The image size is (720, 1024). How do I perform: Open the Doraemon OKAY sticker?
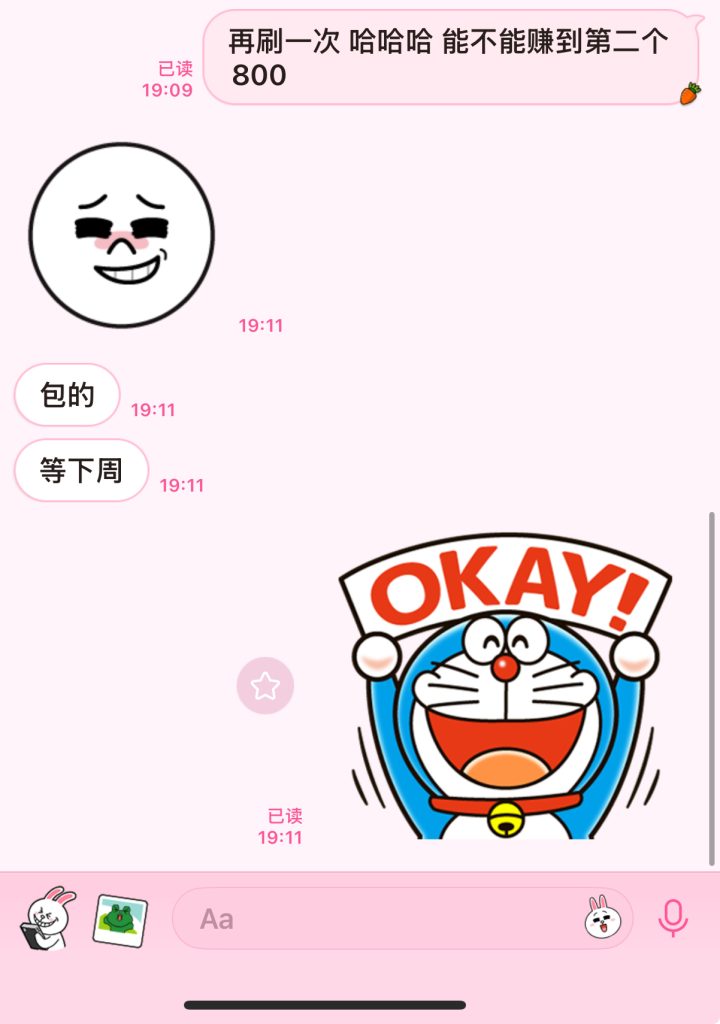tap(505, 690)
